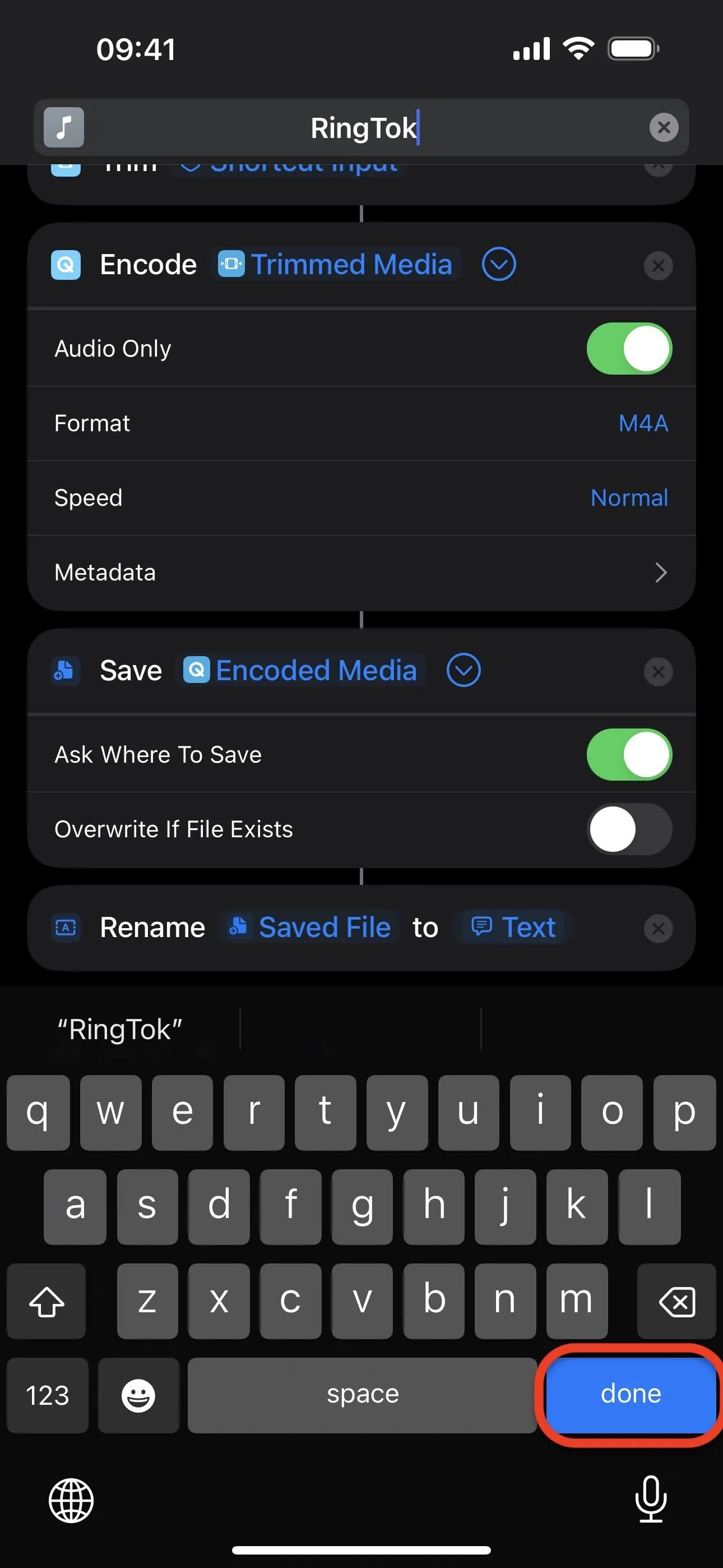Clear the RingTok name field
723x1568 pixels.
tap(664, 127)
